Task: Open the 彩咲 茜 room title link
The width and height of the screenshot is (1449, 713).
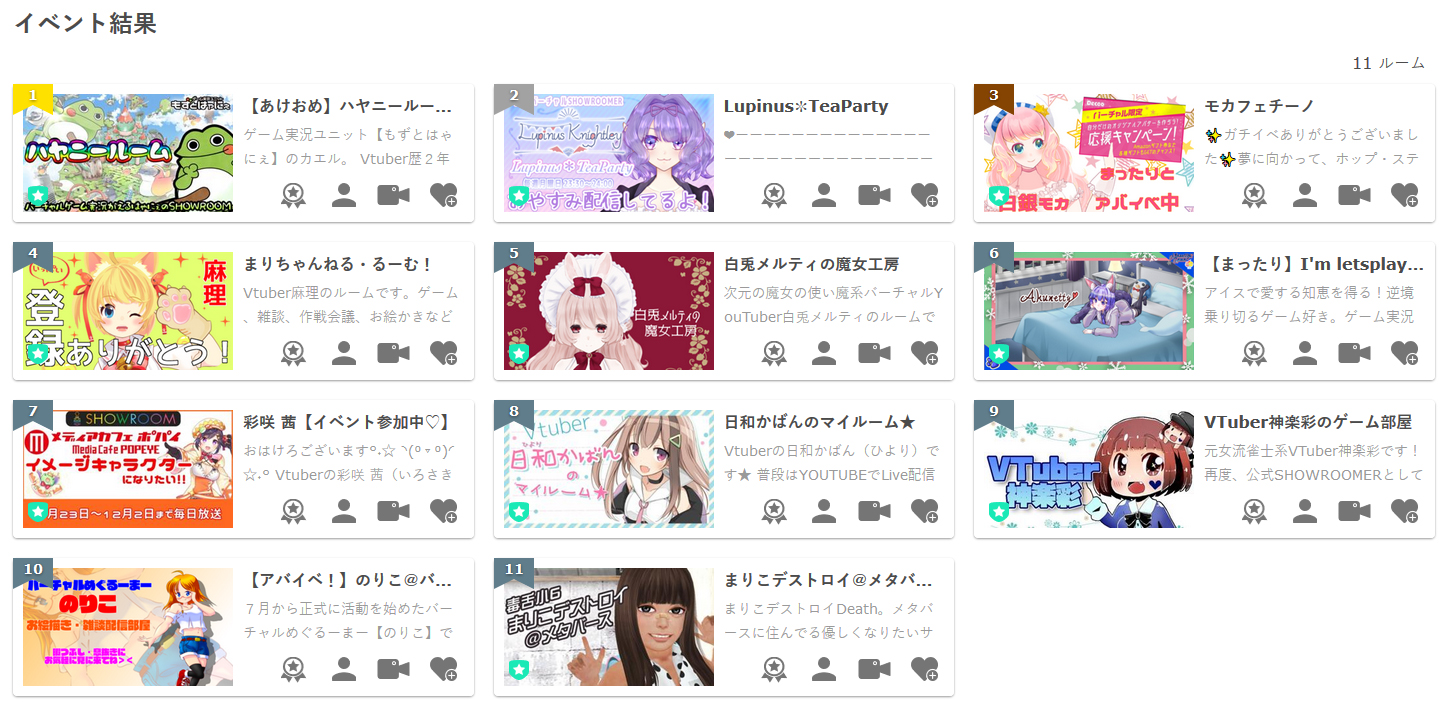Action: 346,422
